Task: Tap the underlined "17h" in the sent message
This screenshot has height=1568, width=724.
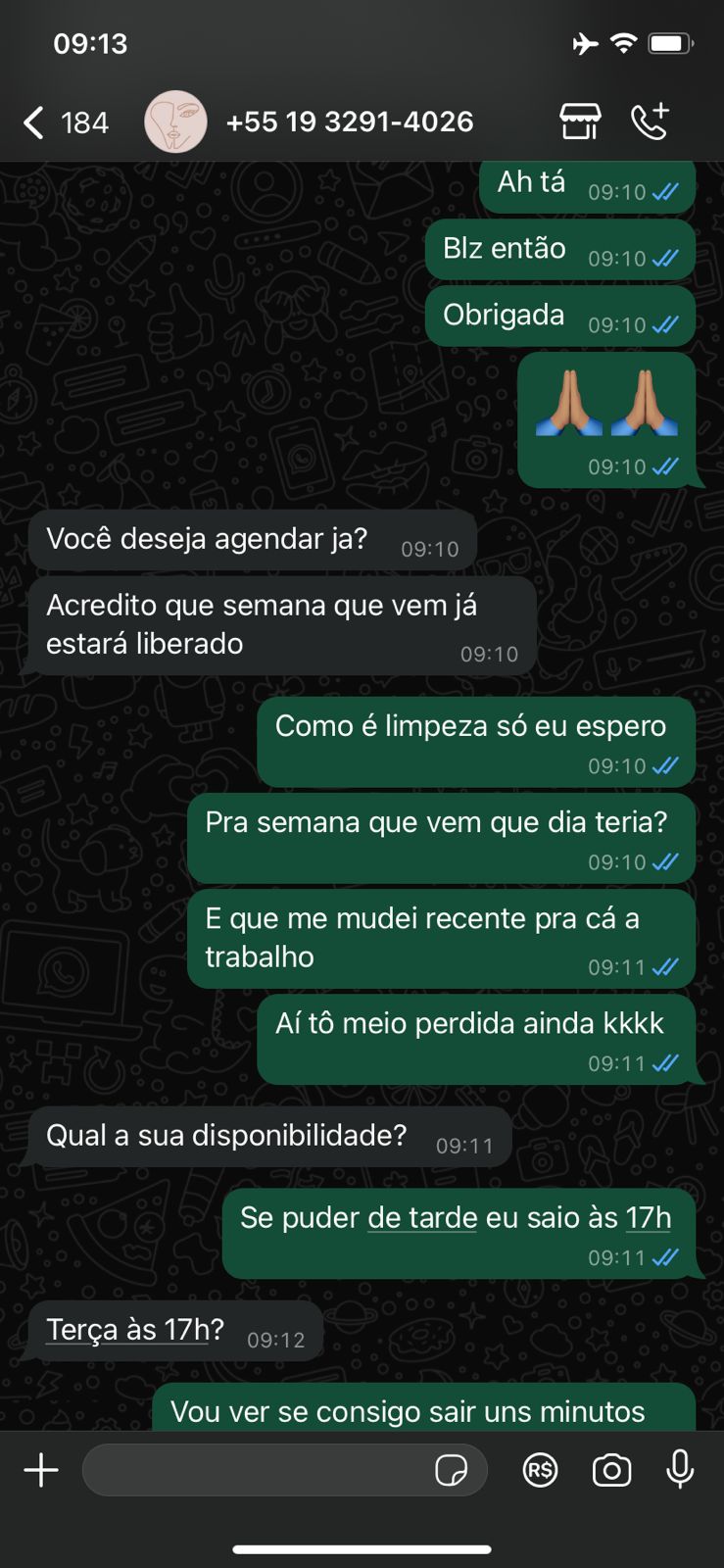Action: click(649, 1218)
